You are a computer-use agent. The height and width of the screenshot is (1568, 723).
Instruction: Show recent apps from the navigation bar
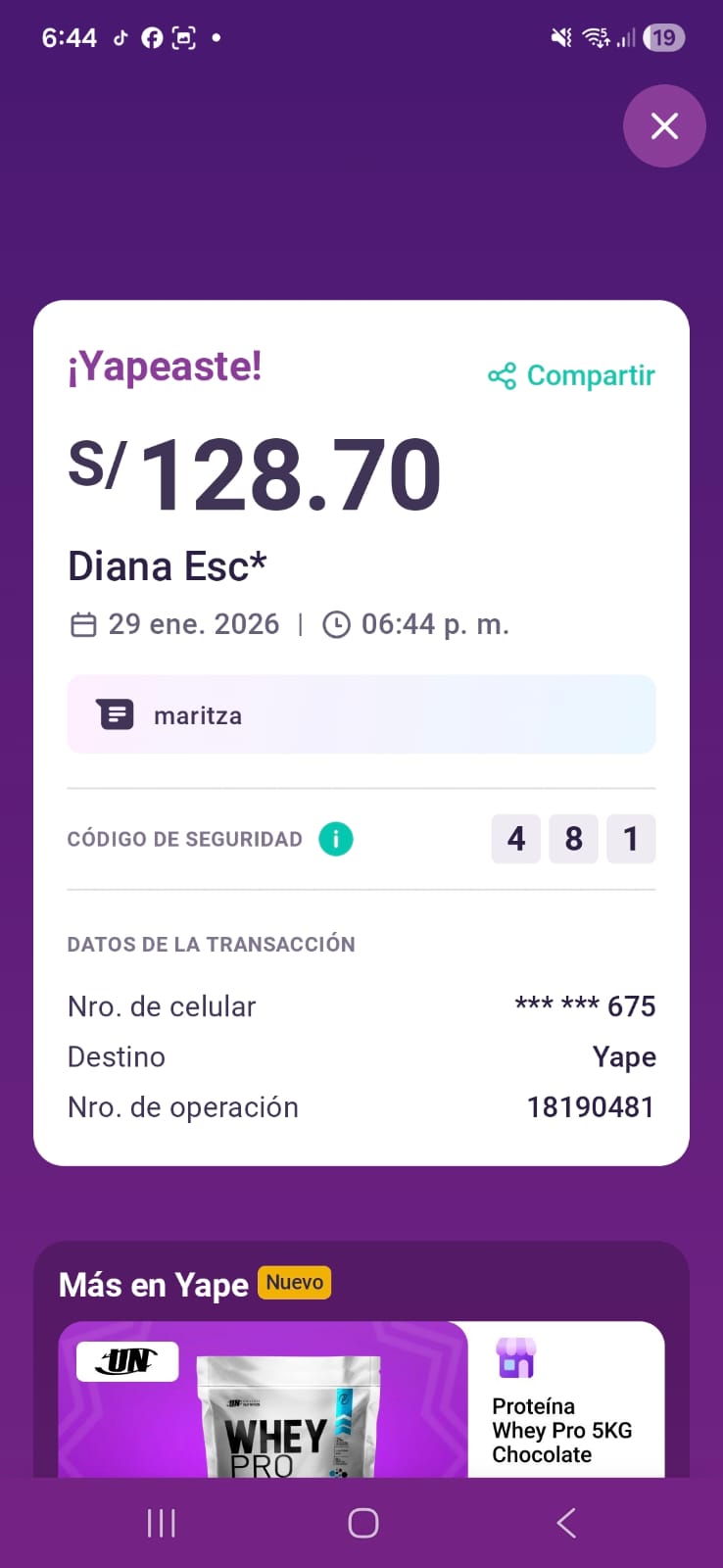pyautogui.click(x=161, y=1523)
